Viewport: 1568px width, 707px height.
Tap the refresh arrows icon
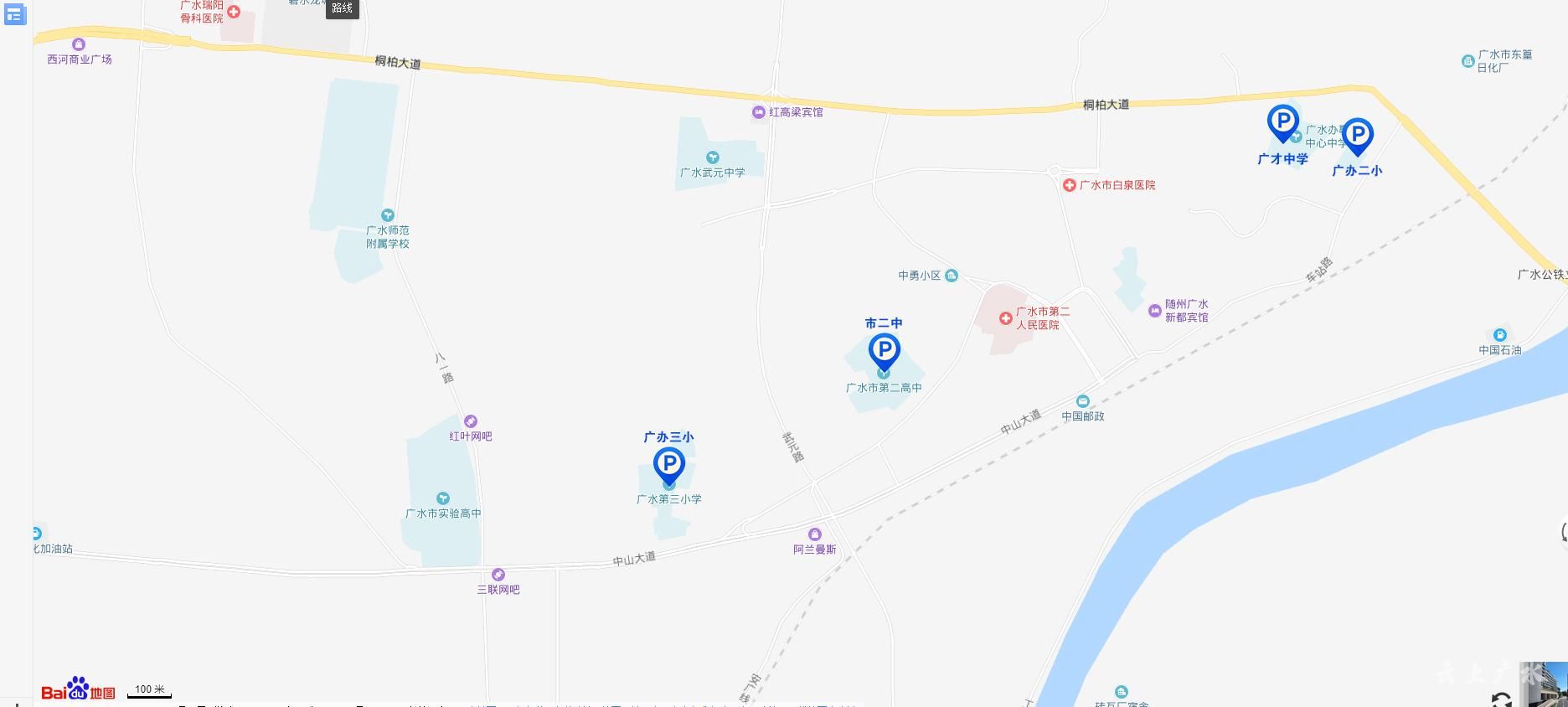tap(1502, 699)
